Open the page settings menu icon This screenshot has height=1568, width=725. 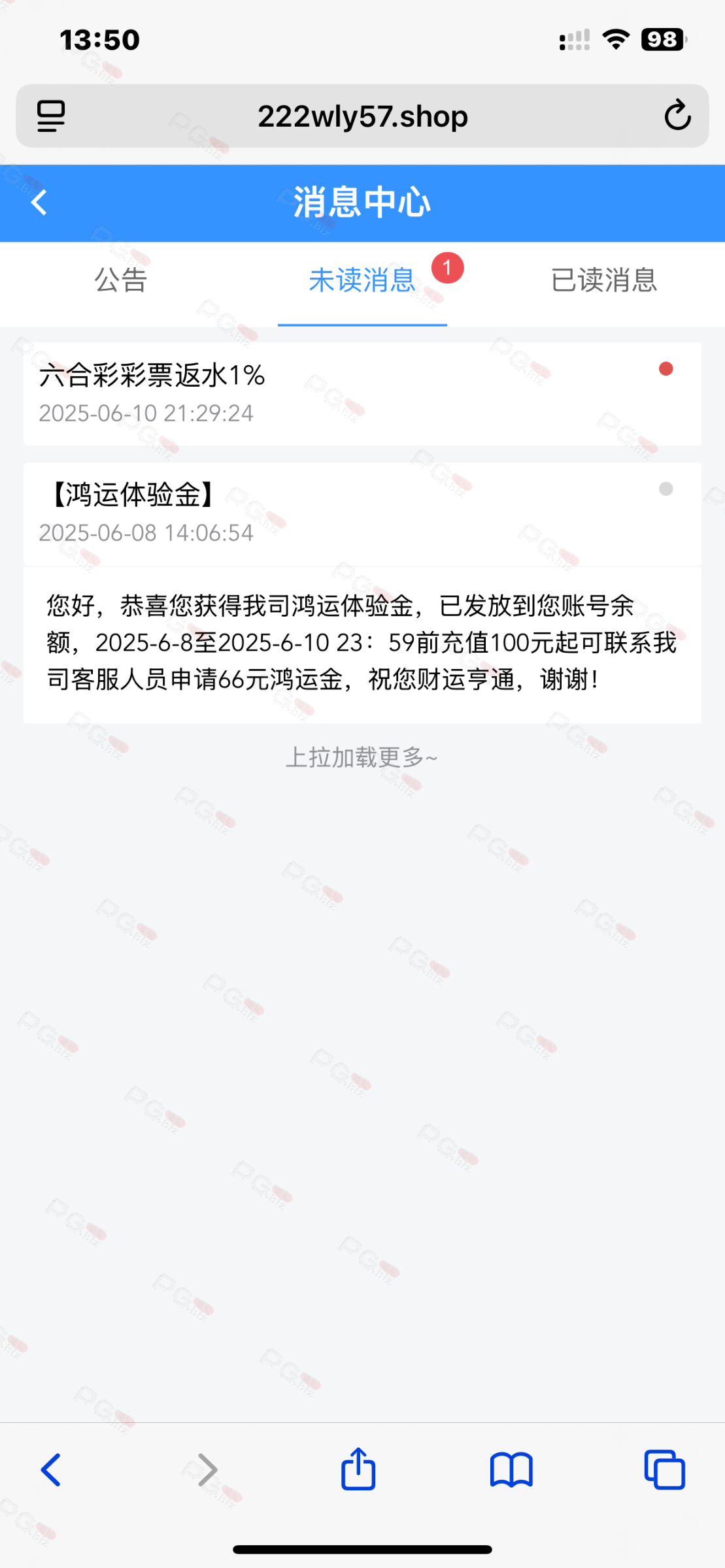[x=51, y=116]
